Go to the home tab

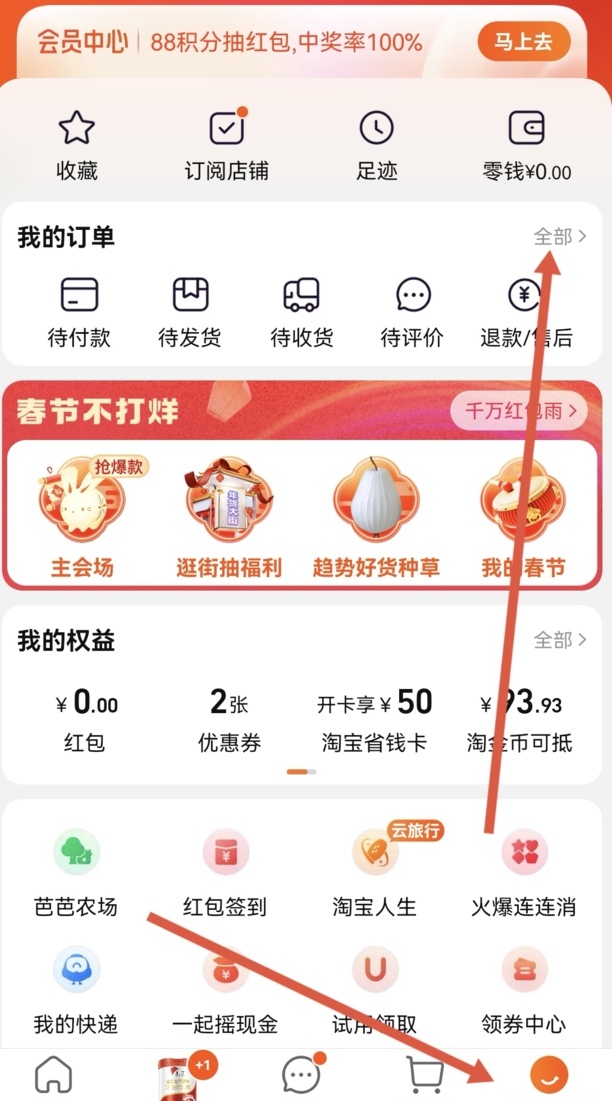[x=54, y=1075]
